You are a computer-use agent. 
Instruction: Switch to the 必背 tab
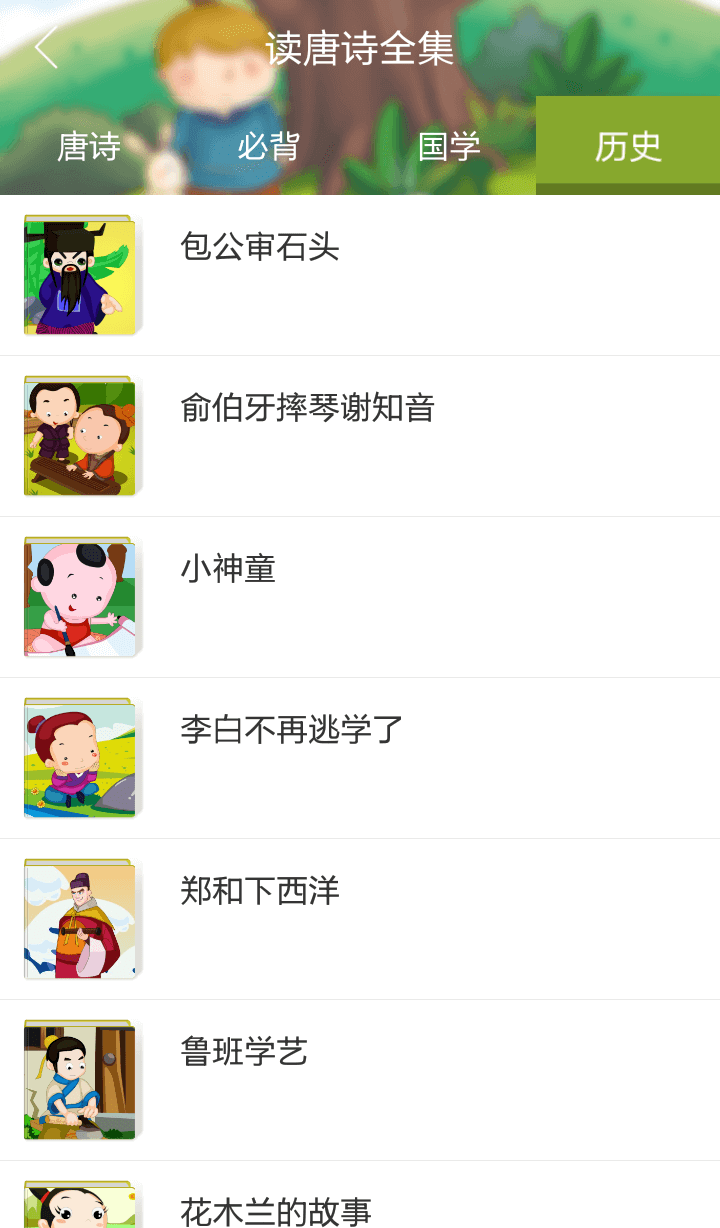tap(268, 147)
